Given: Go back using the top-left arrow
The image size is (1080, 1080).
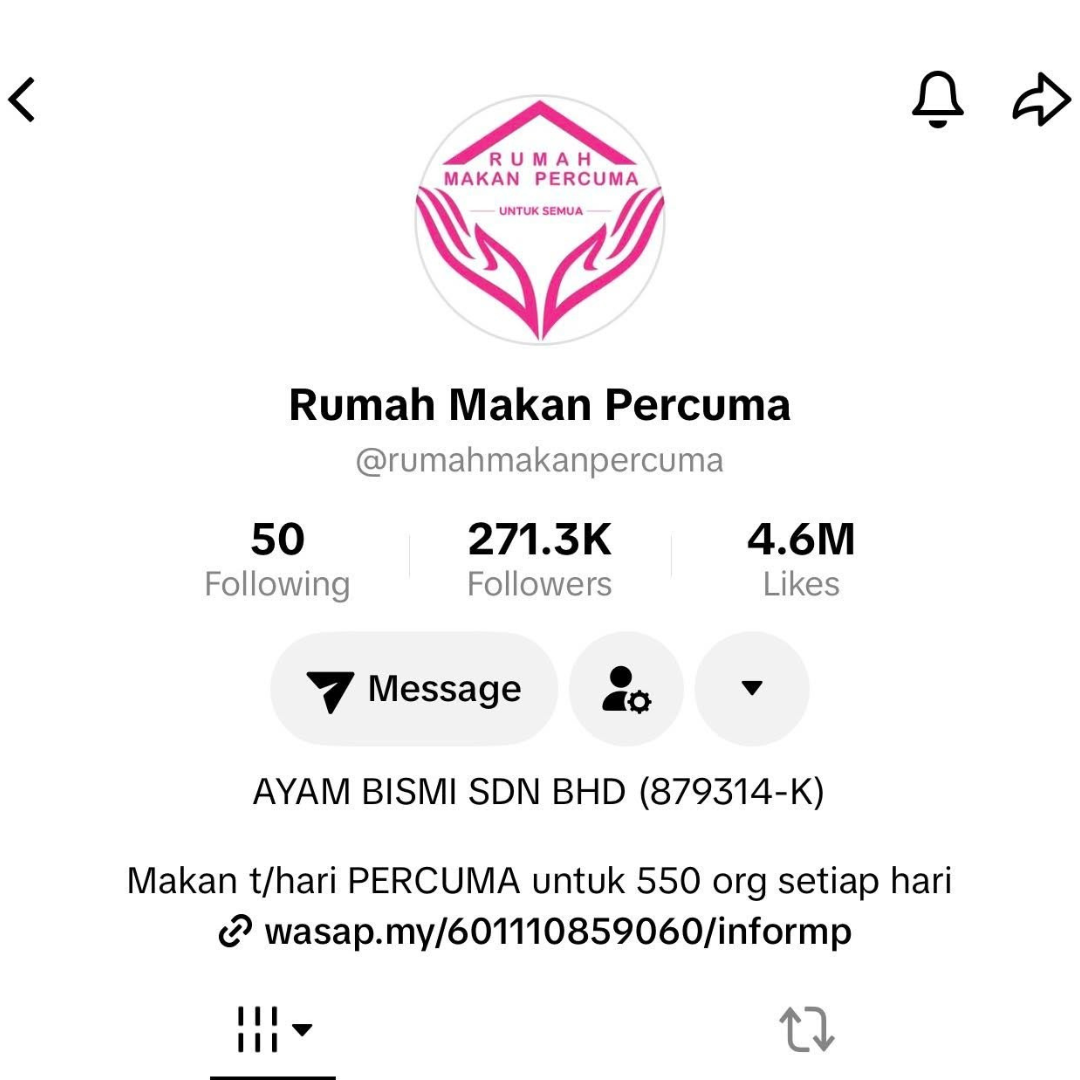Looking at the screenshot, I should [x=21, y=100].
